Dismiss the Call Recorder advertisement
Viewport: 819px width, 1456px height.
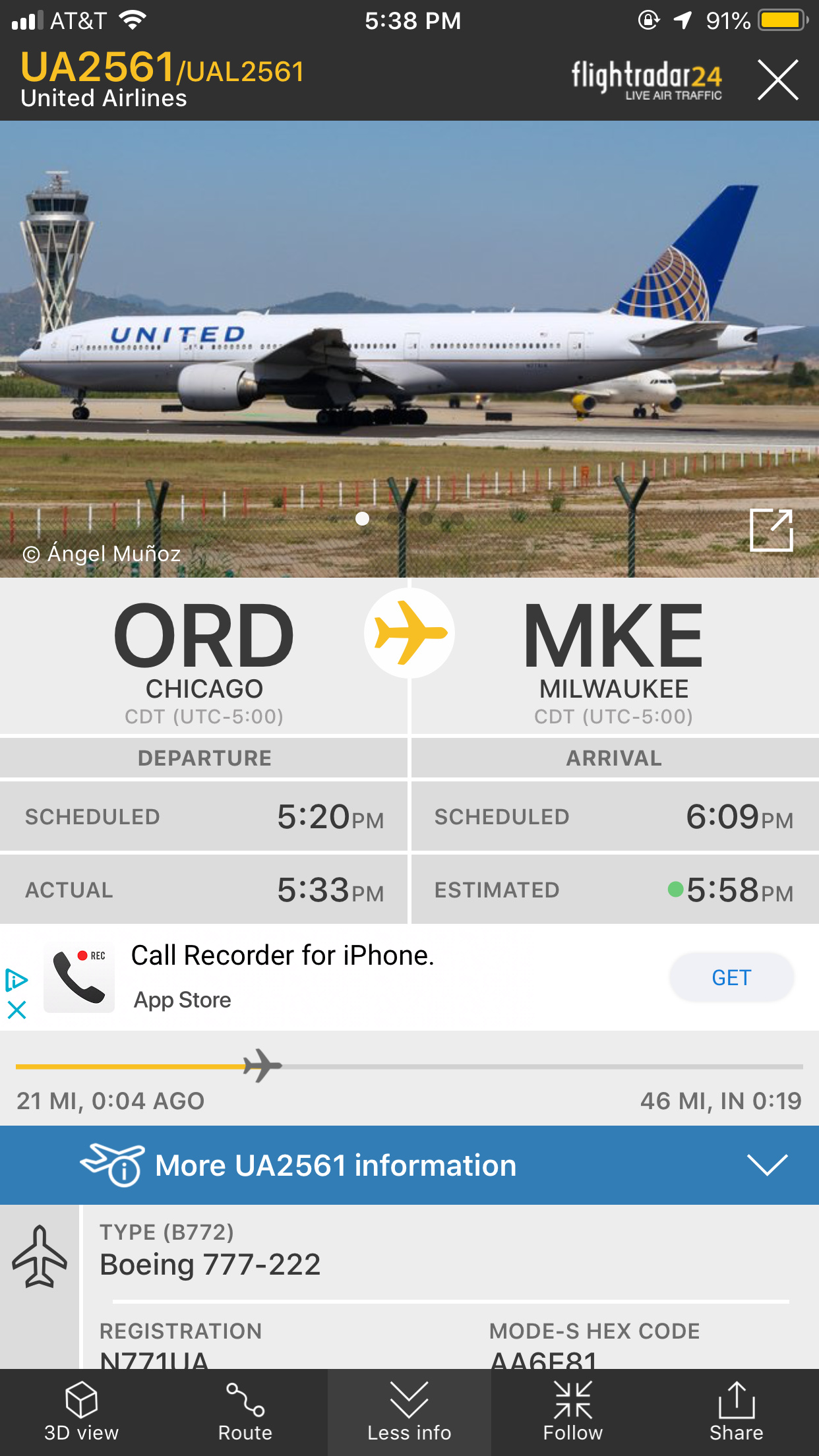pyautogui.click(x=16, y=1010)
